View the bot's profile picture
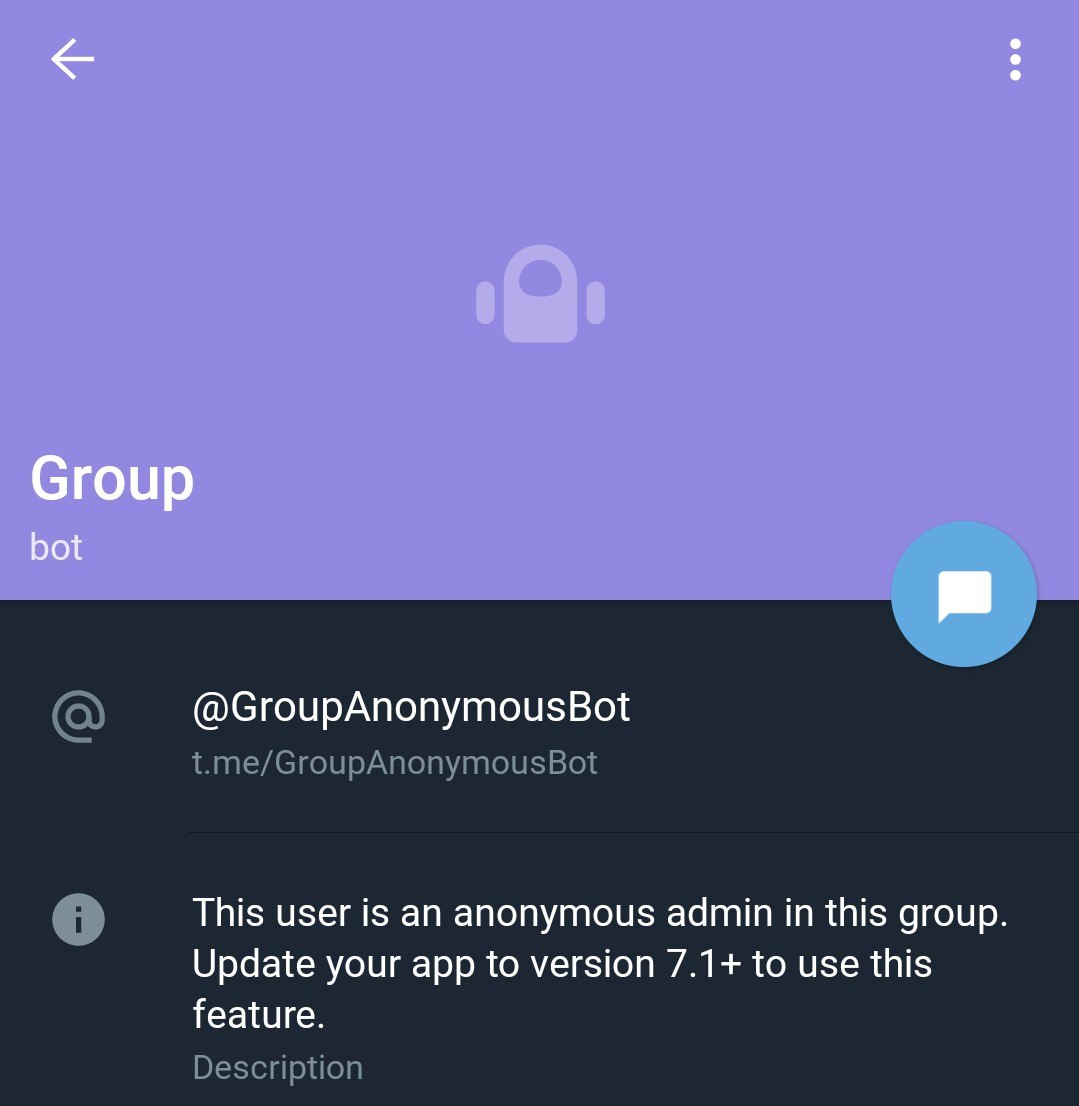Viewport: 1079px width, 1106px height. tap(540, 294)
